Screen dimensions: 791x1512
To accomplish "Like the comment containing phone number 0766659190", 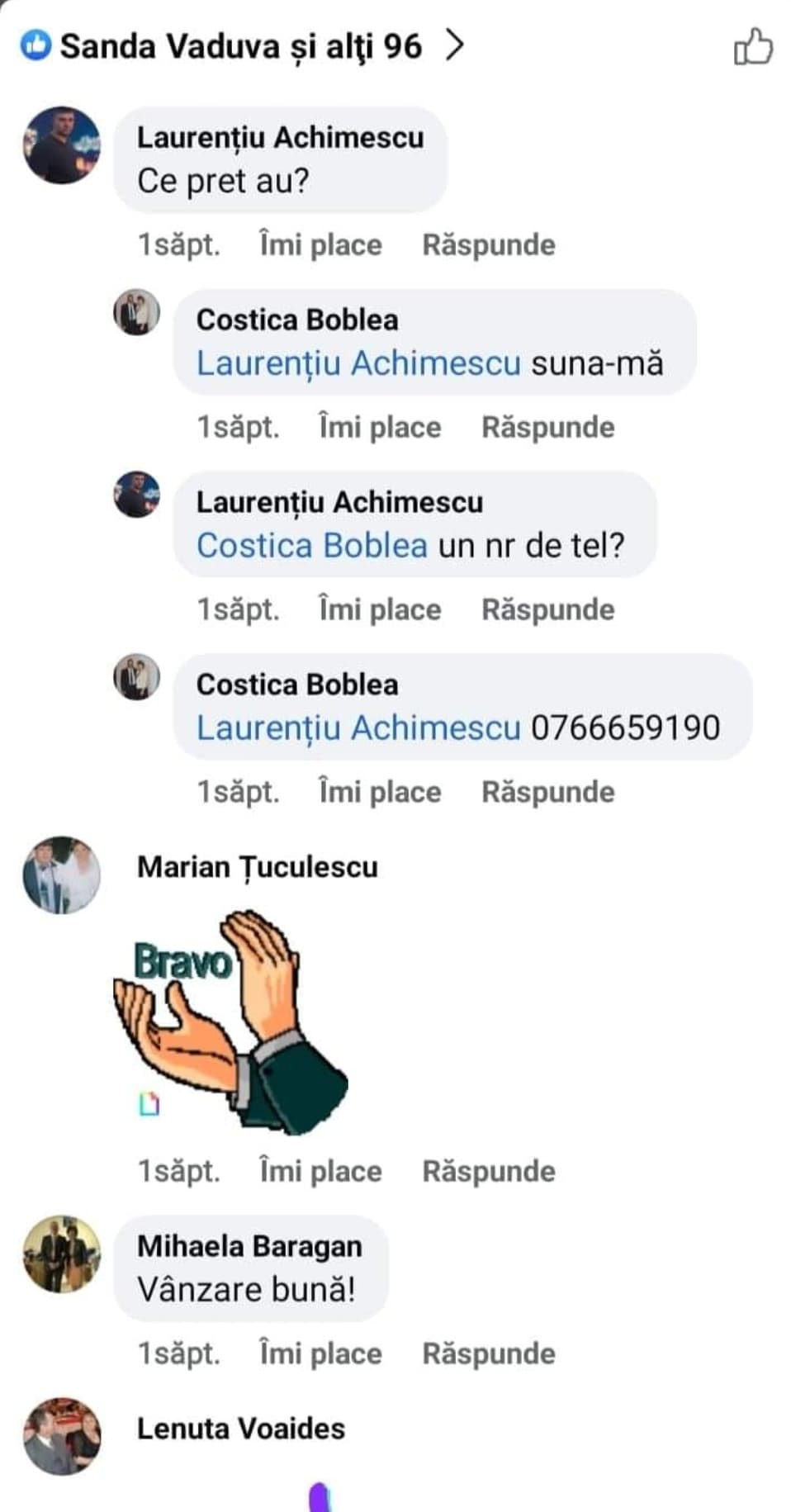I will tap(380, 793).
